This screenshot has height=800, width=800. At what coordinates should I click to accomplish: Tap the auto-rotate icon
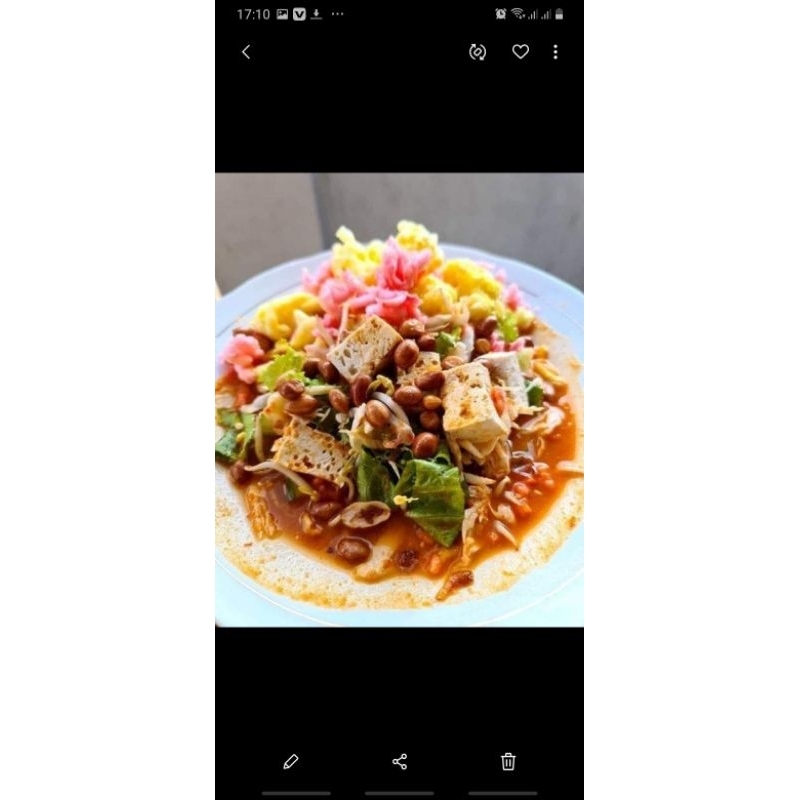[478, 52]
